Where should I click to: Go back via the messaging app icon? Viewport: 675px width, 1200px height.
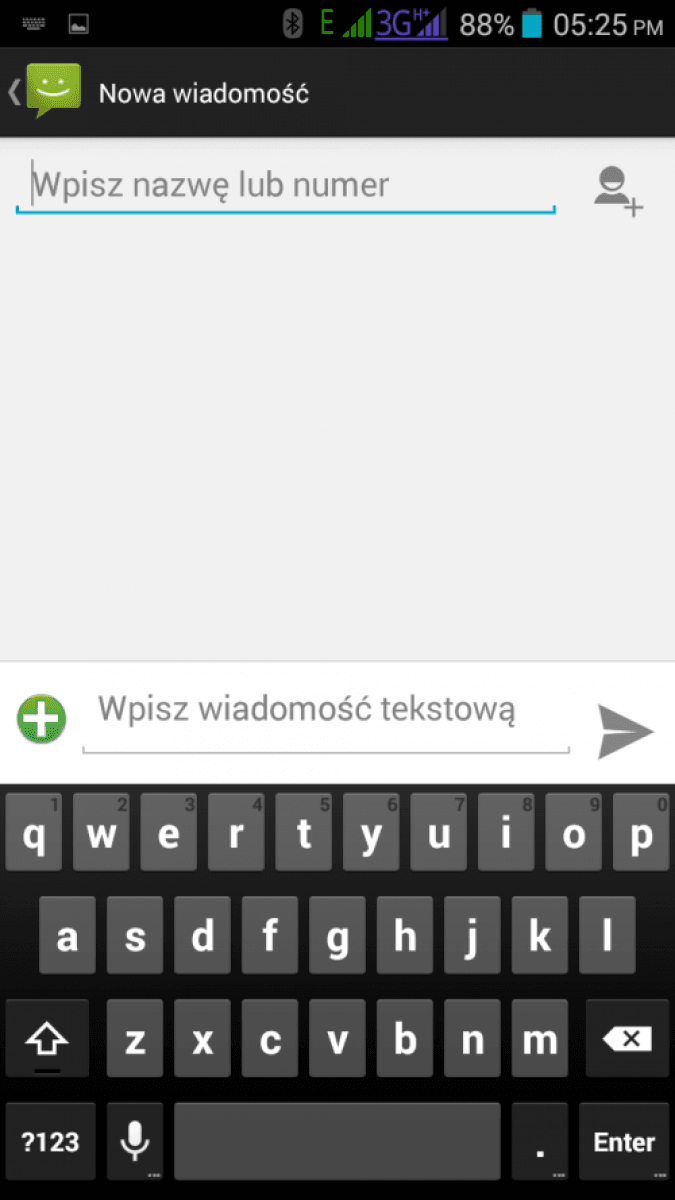point(45,92)
